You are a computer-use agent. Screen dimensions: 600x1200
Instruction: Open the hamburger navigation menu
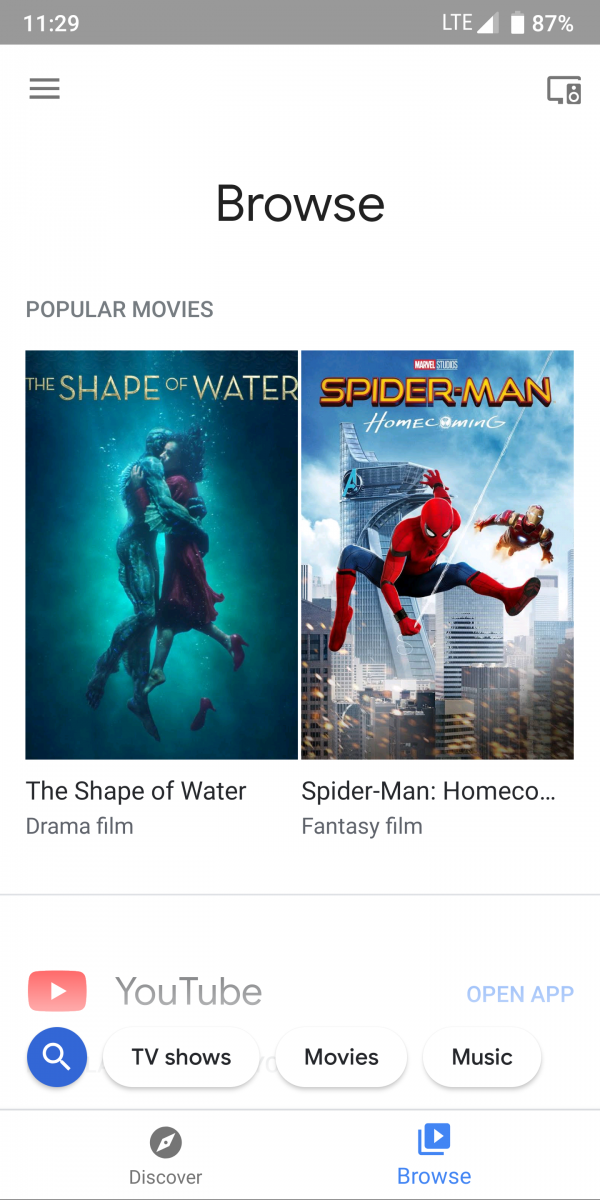click(44, 89)
